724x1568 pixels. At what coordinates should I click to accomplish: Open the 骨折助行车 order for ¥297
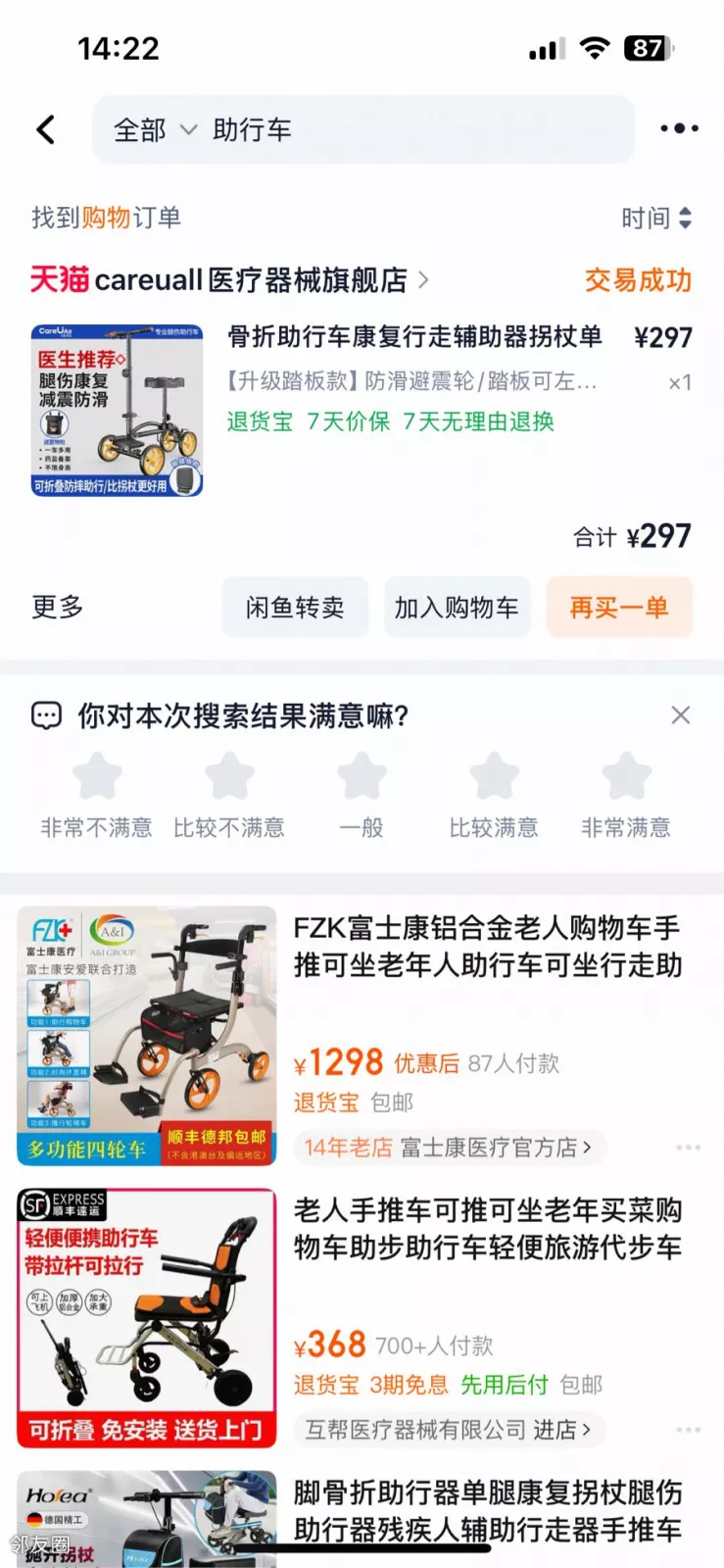pyautogui.click(x=413, y=338)
